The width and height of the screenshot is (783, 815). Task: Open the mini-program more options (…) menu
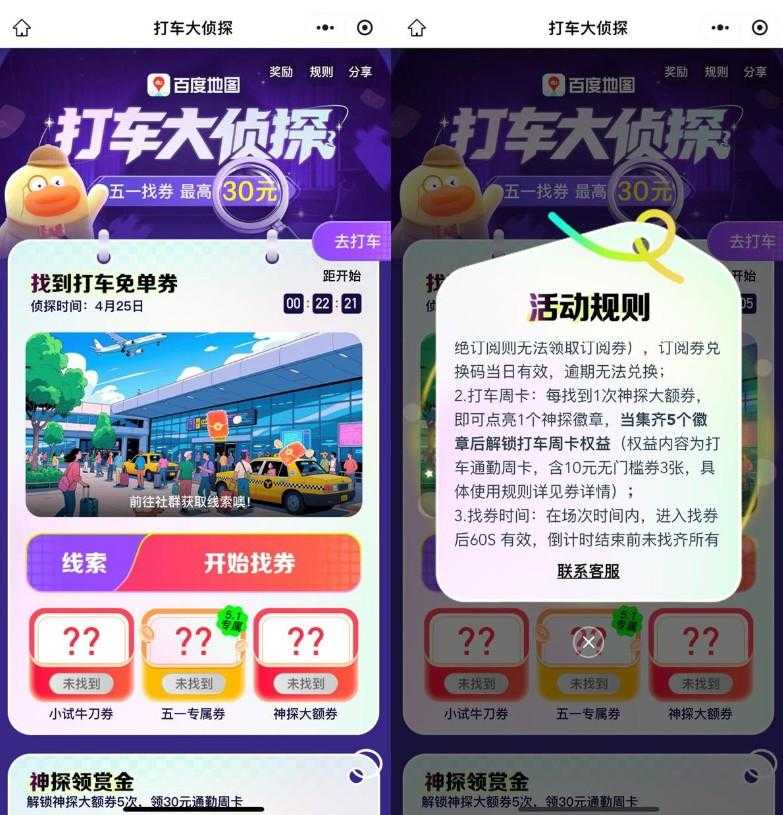click(x=323, y=28)
